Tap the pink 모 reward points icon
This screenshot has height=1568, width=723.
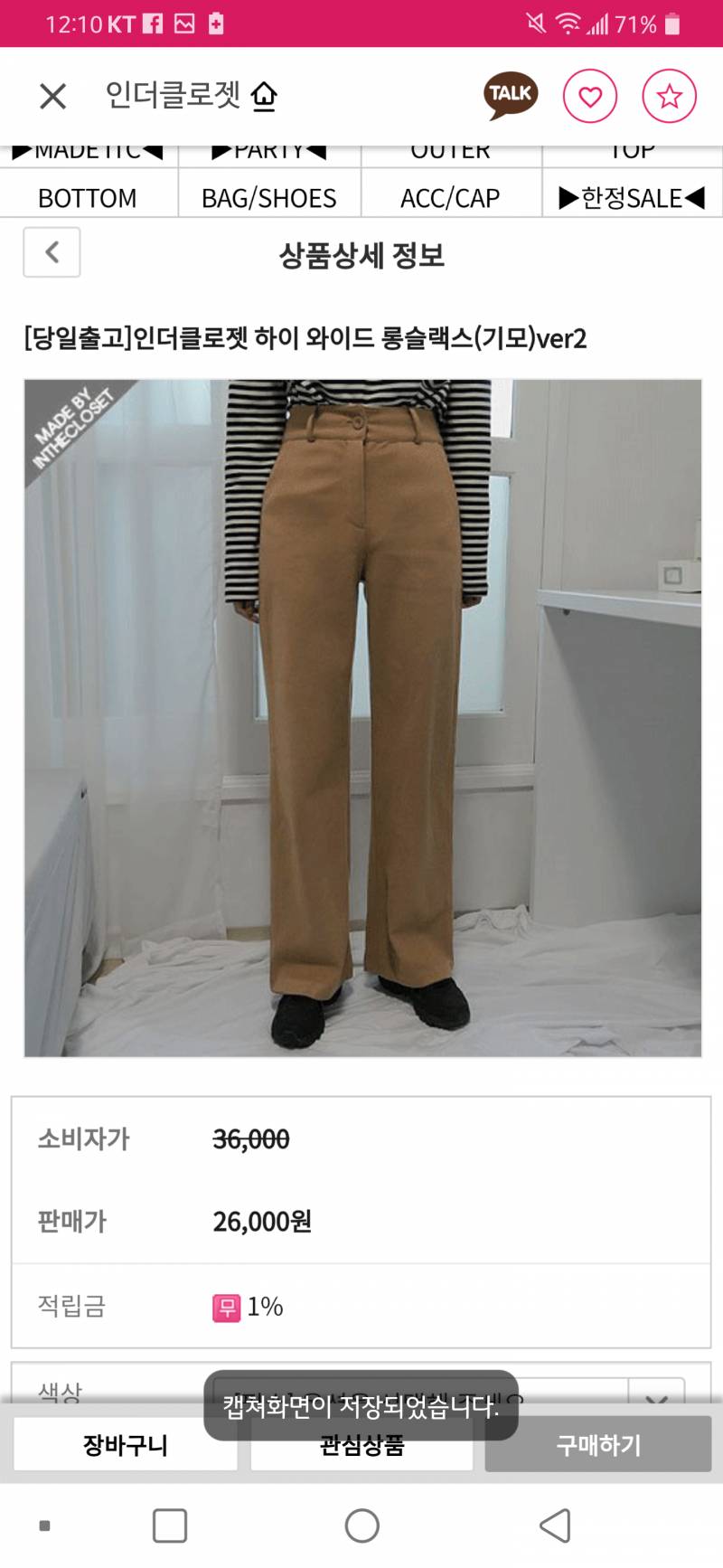(x=224, y=1306)
